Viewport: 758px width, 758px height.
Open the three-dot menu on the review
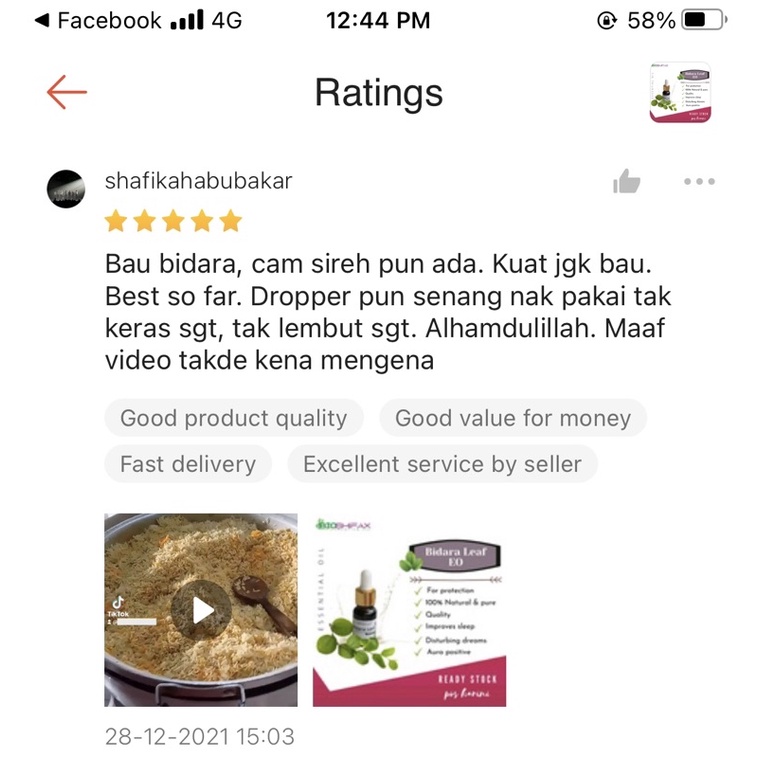point(699,181)
